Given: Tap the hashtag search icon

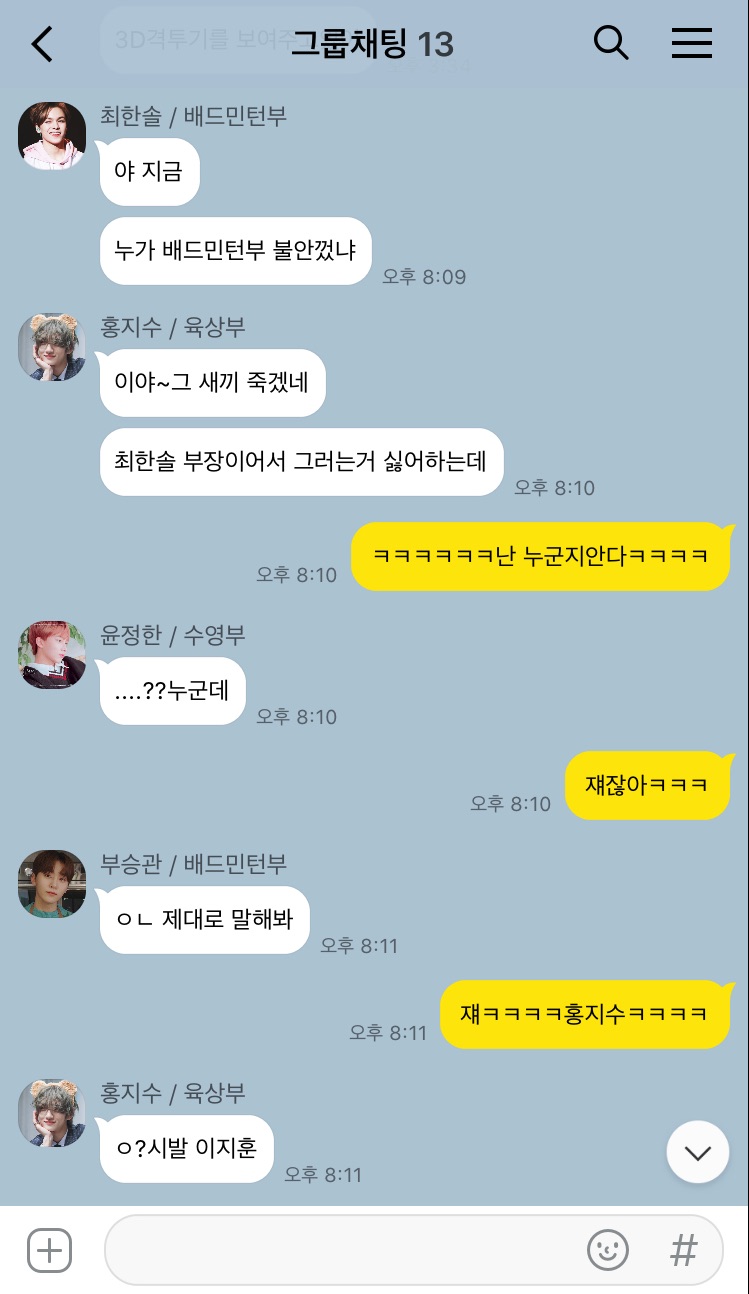Looking at the screenshot, I should (683, 1250).
